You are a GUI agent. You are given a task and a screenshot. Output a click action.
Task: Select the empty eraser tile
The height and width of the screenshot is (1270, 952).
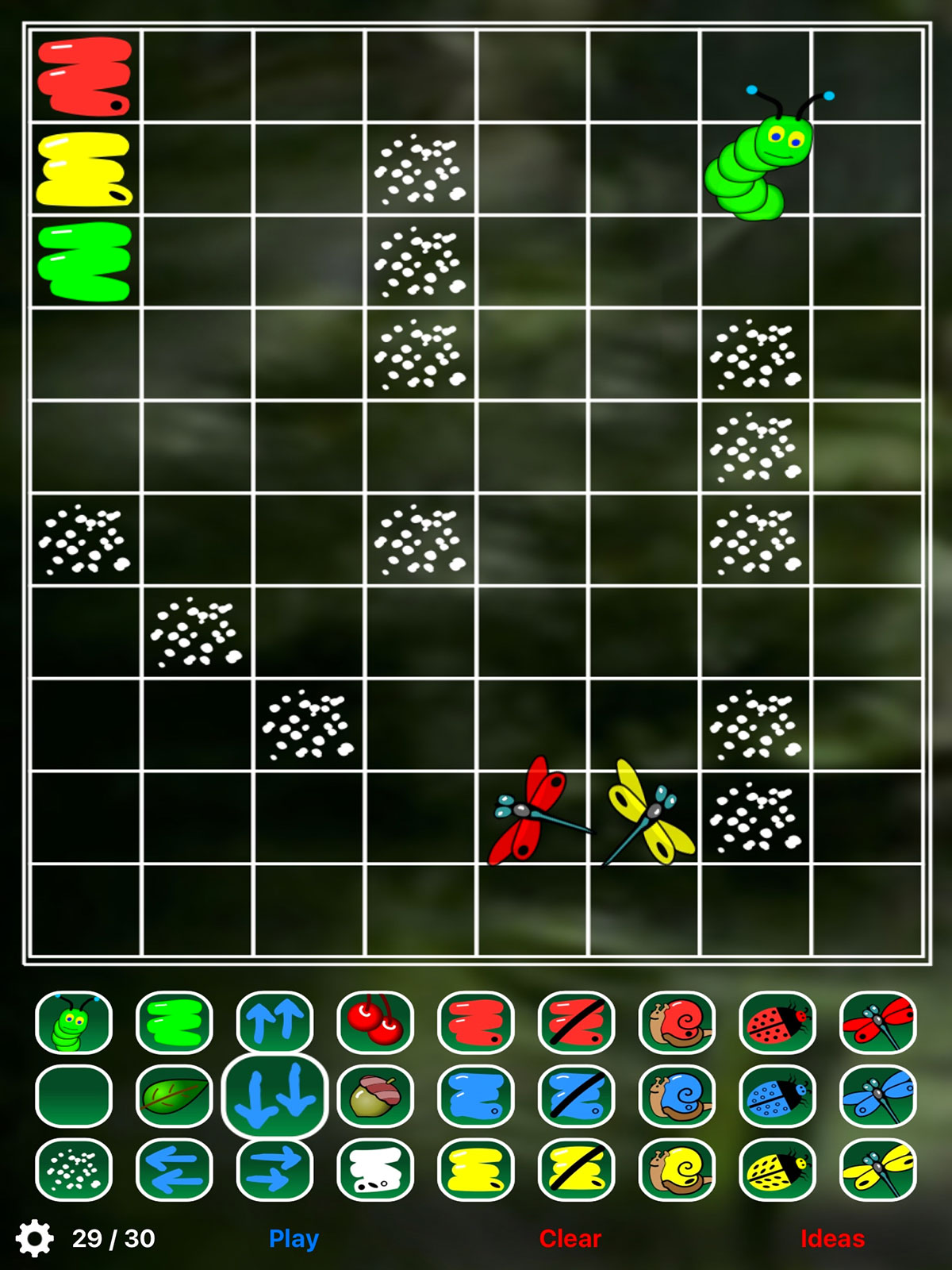(74, 1097)
